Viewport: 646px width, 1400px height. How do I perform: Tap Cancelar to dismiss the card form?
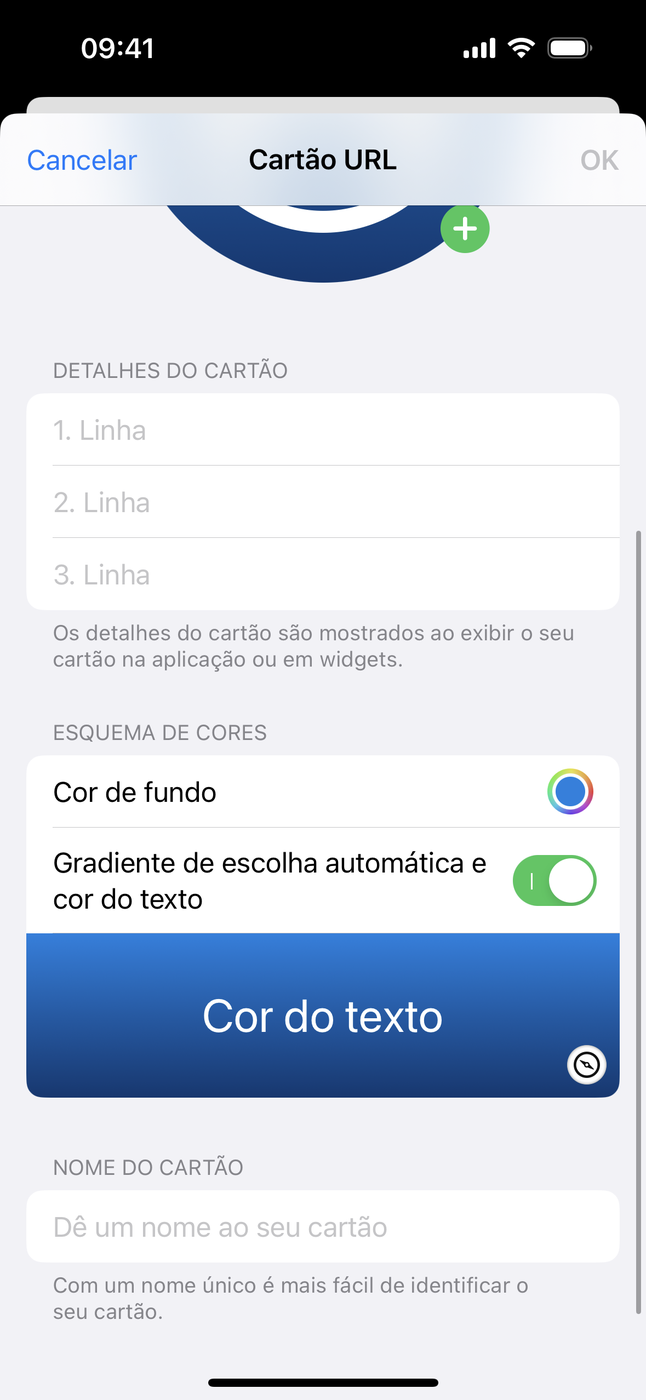tap(82, 160)
